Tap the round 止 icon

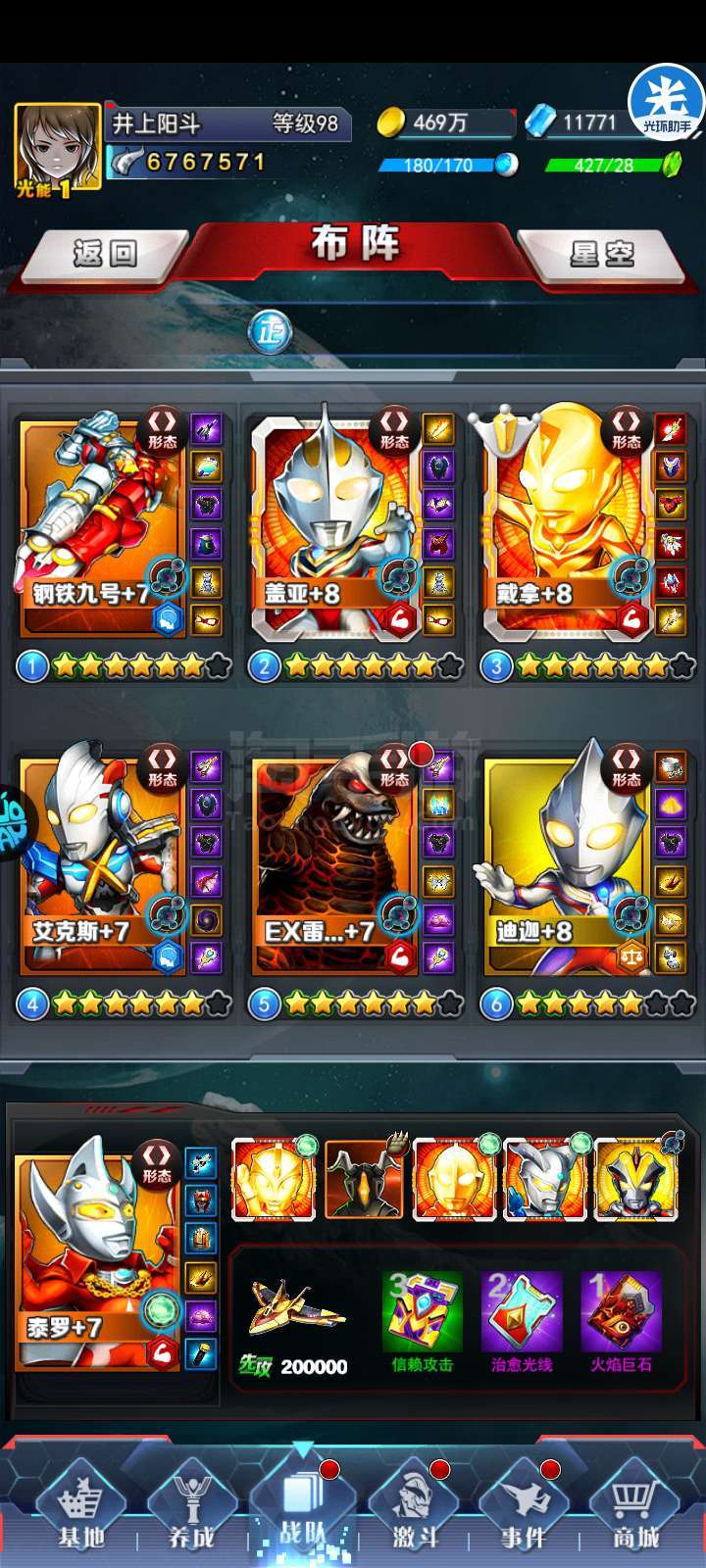(x=270, y=333)
